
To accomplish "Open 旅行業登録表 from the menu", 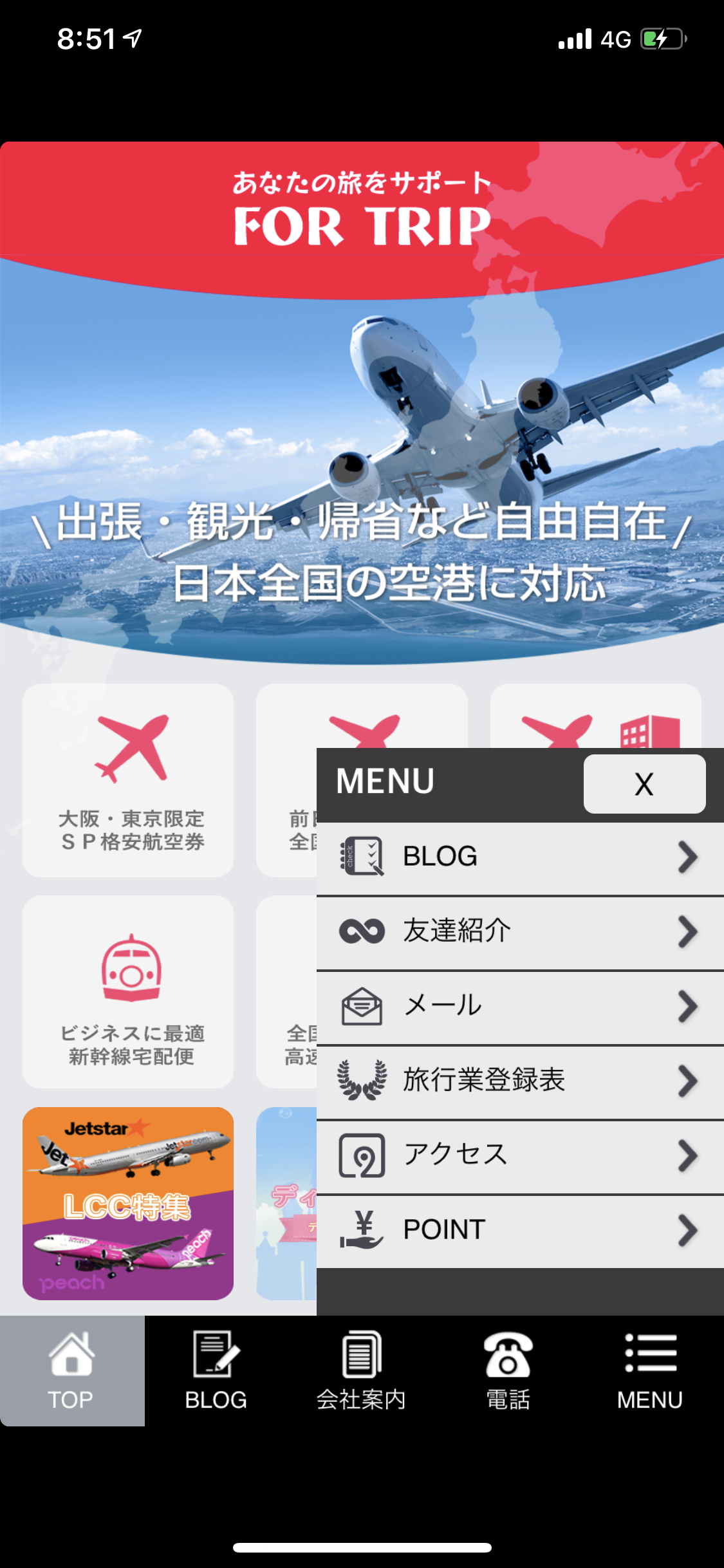I will 520,1081.
